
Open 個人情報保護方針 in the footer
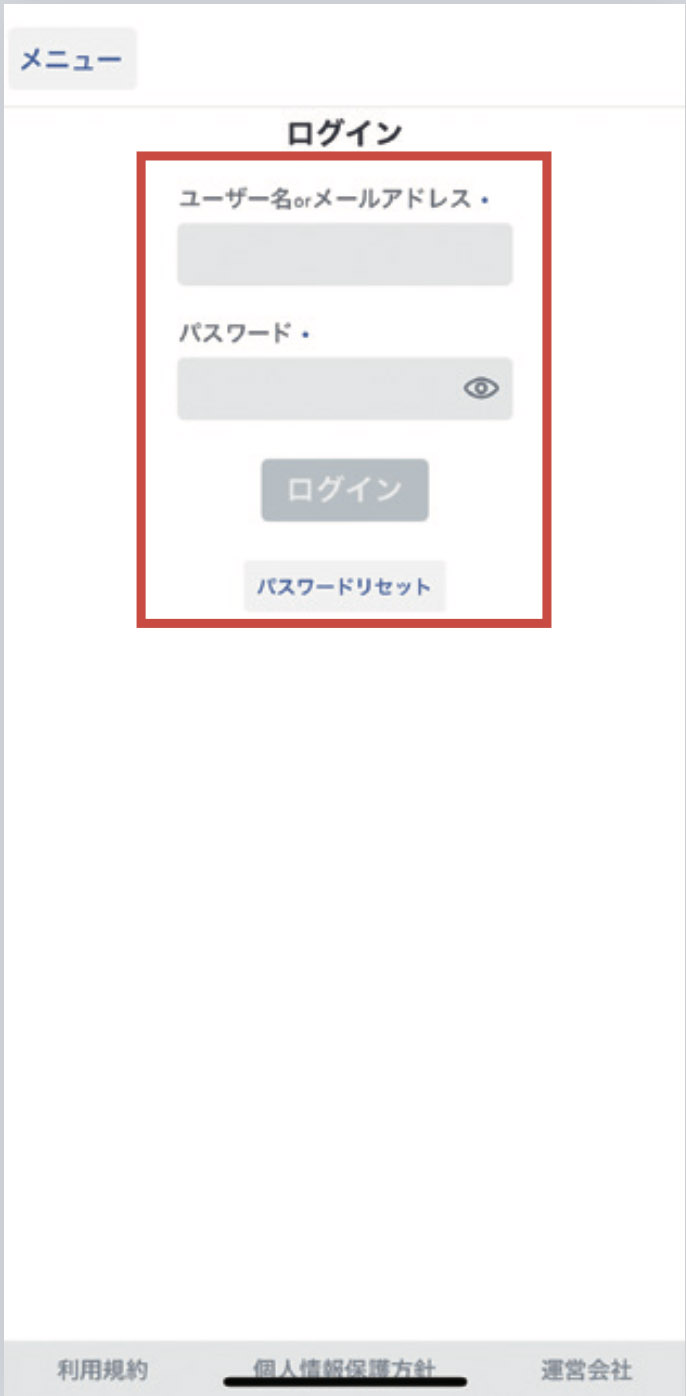tap(344, 1367)
